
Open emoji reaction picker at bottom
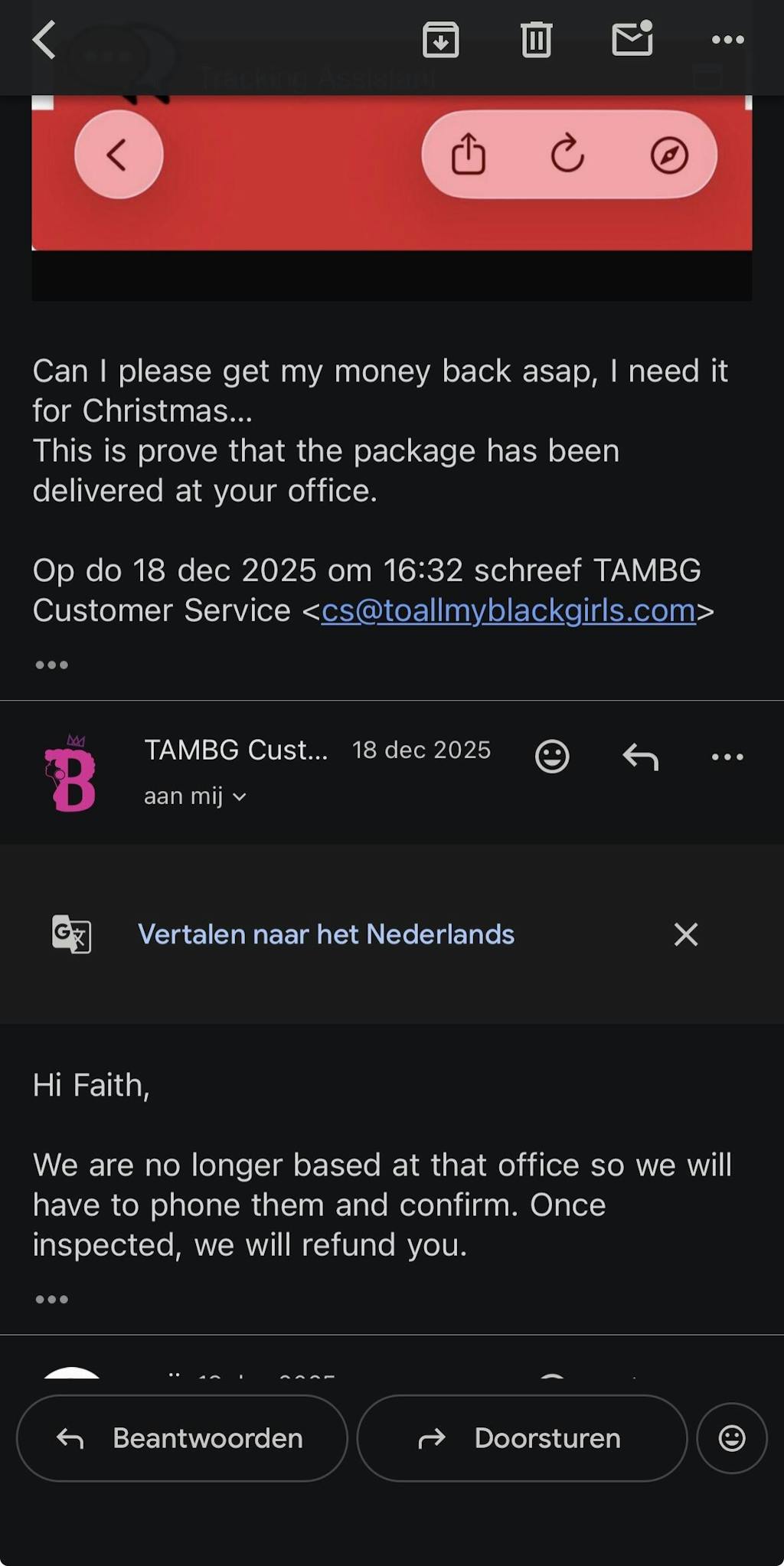[731, 1438]
